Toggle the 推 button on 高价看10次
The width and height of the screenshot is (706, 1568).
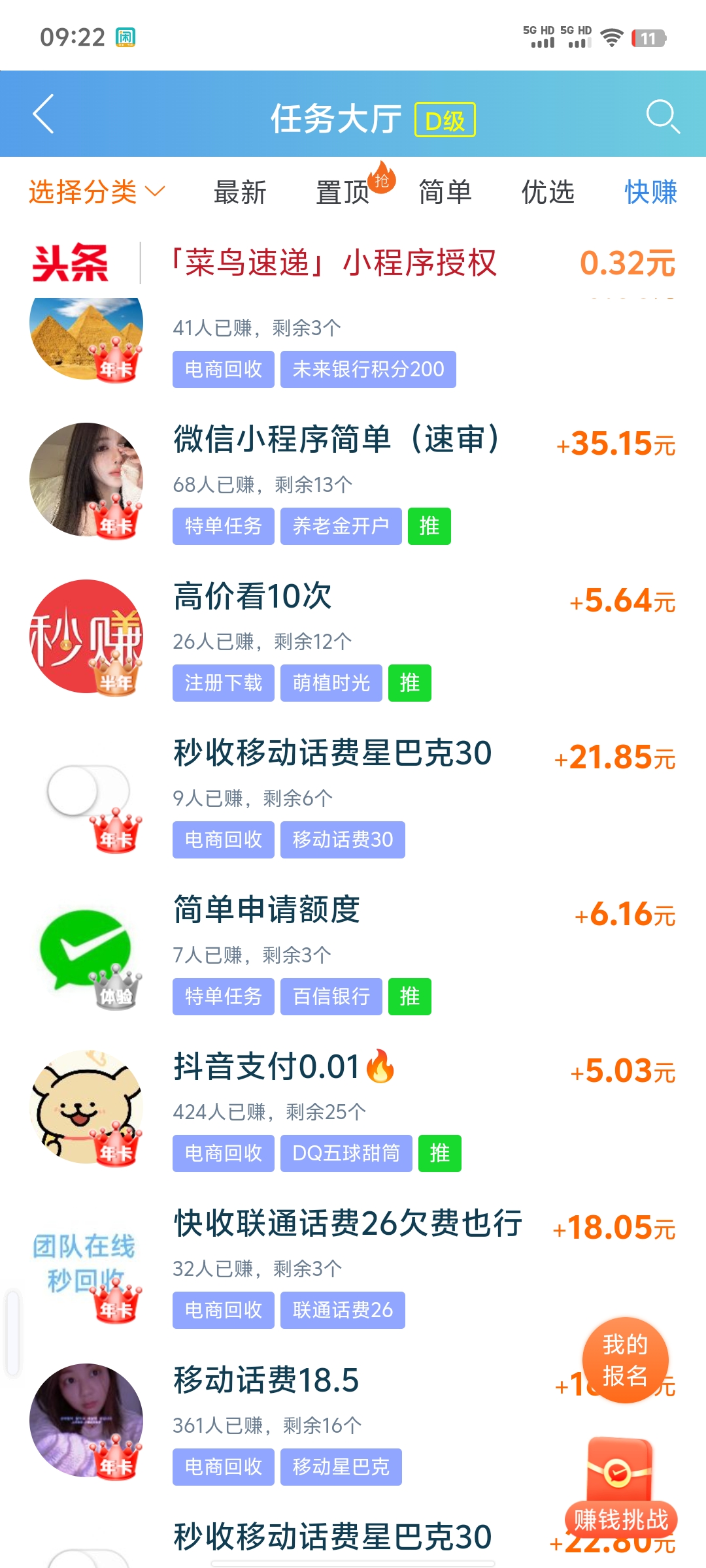pyautogui.click(x=409, y=683)
